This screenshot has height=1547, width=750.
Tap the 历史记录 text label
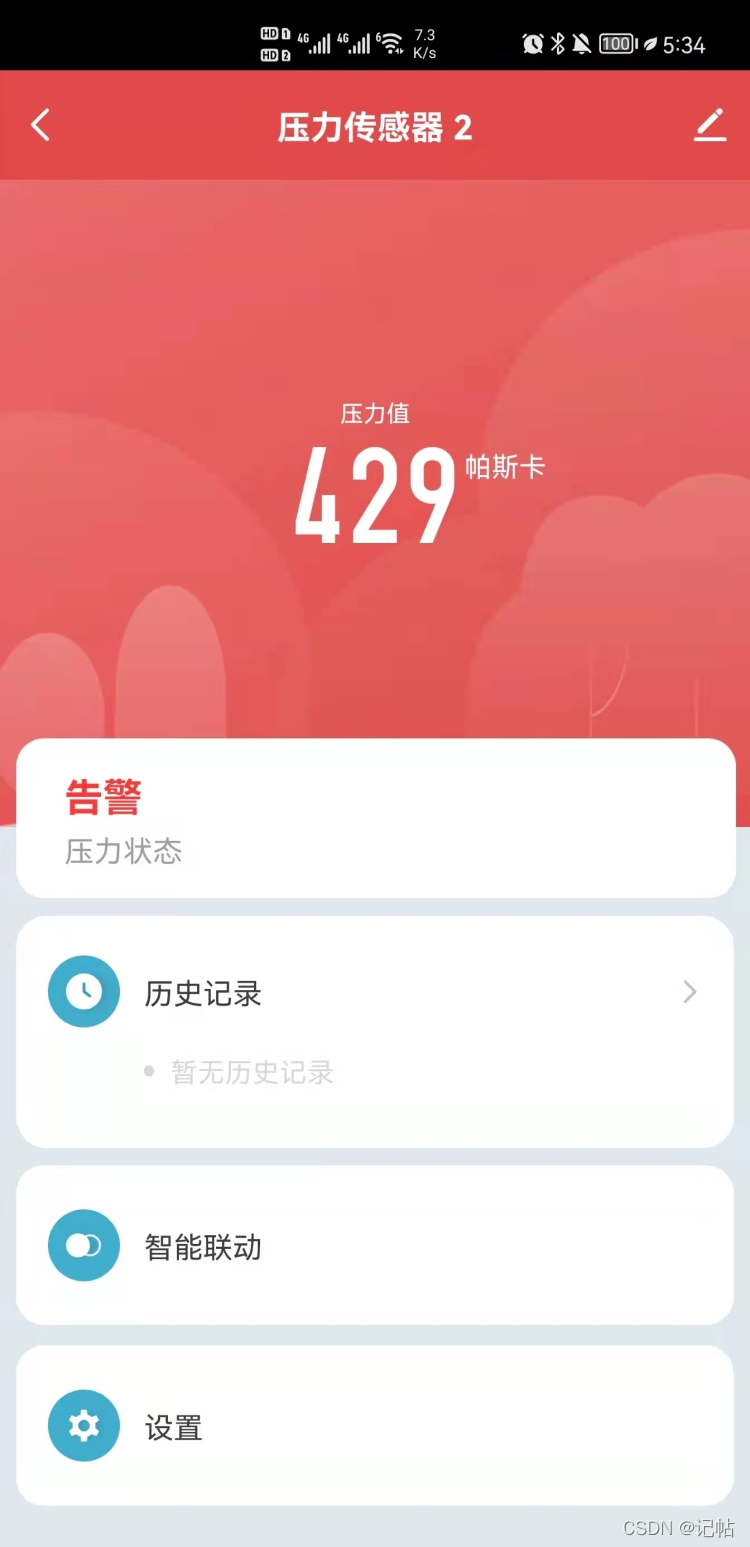[x=203, y=992]
